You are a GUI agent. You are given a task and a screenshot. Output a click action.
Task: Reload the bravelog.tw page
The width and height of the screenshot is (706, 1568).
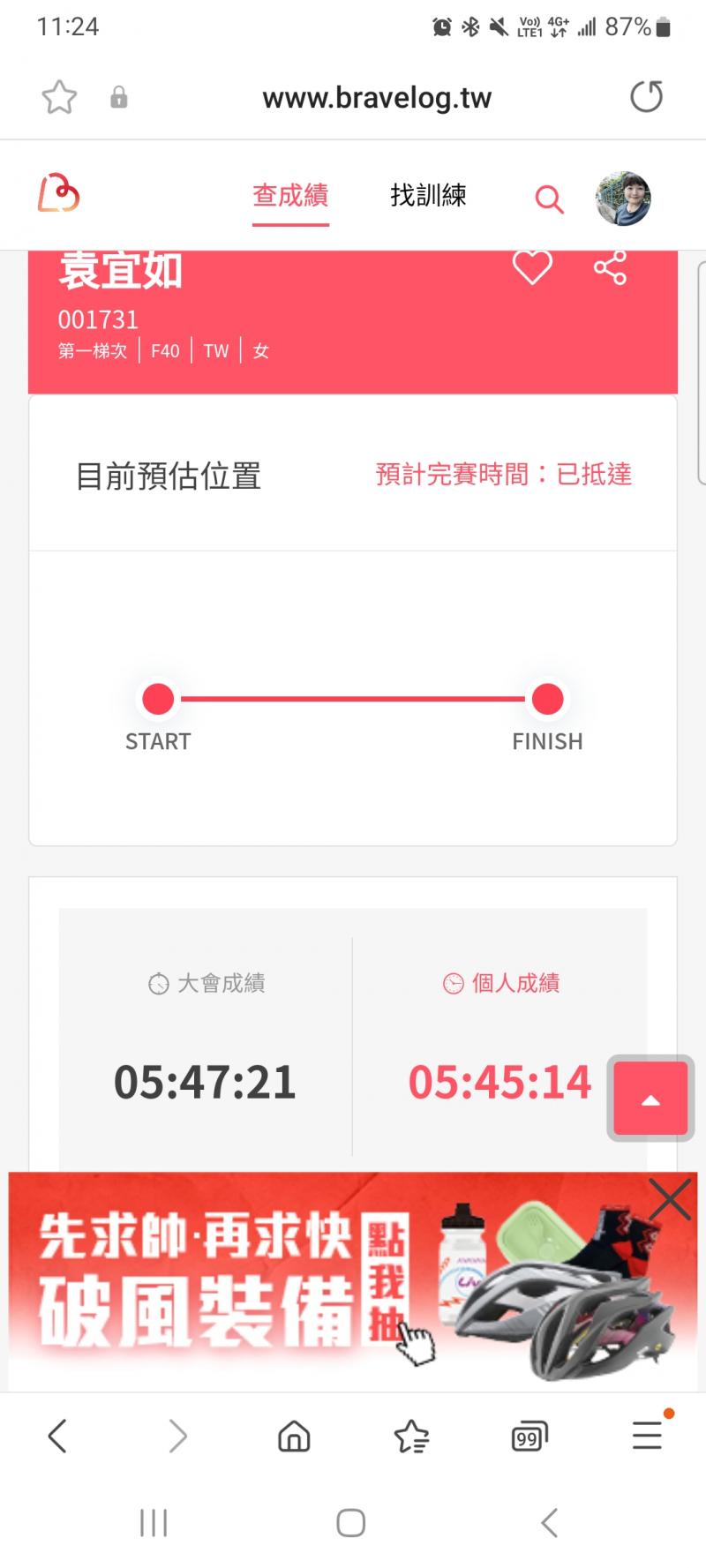coord(646,97)
